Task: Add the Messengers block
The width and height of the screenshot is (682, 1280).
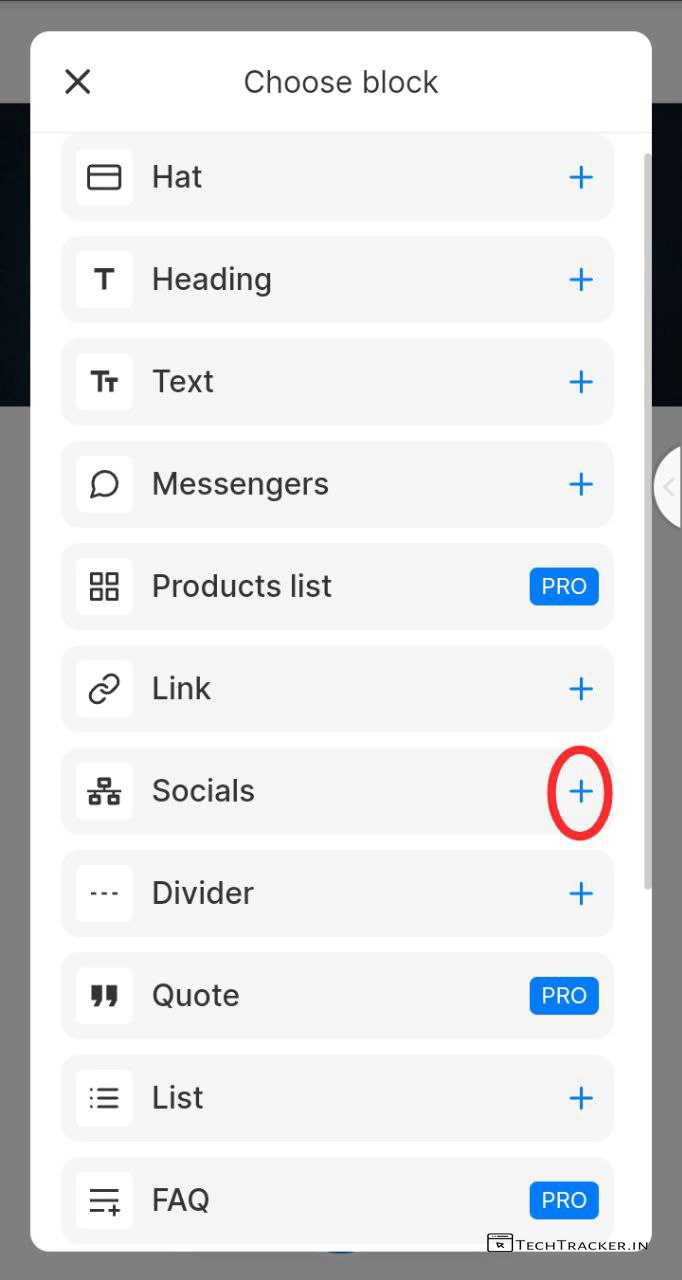Action: click(x=580, y=485)
